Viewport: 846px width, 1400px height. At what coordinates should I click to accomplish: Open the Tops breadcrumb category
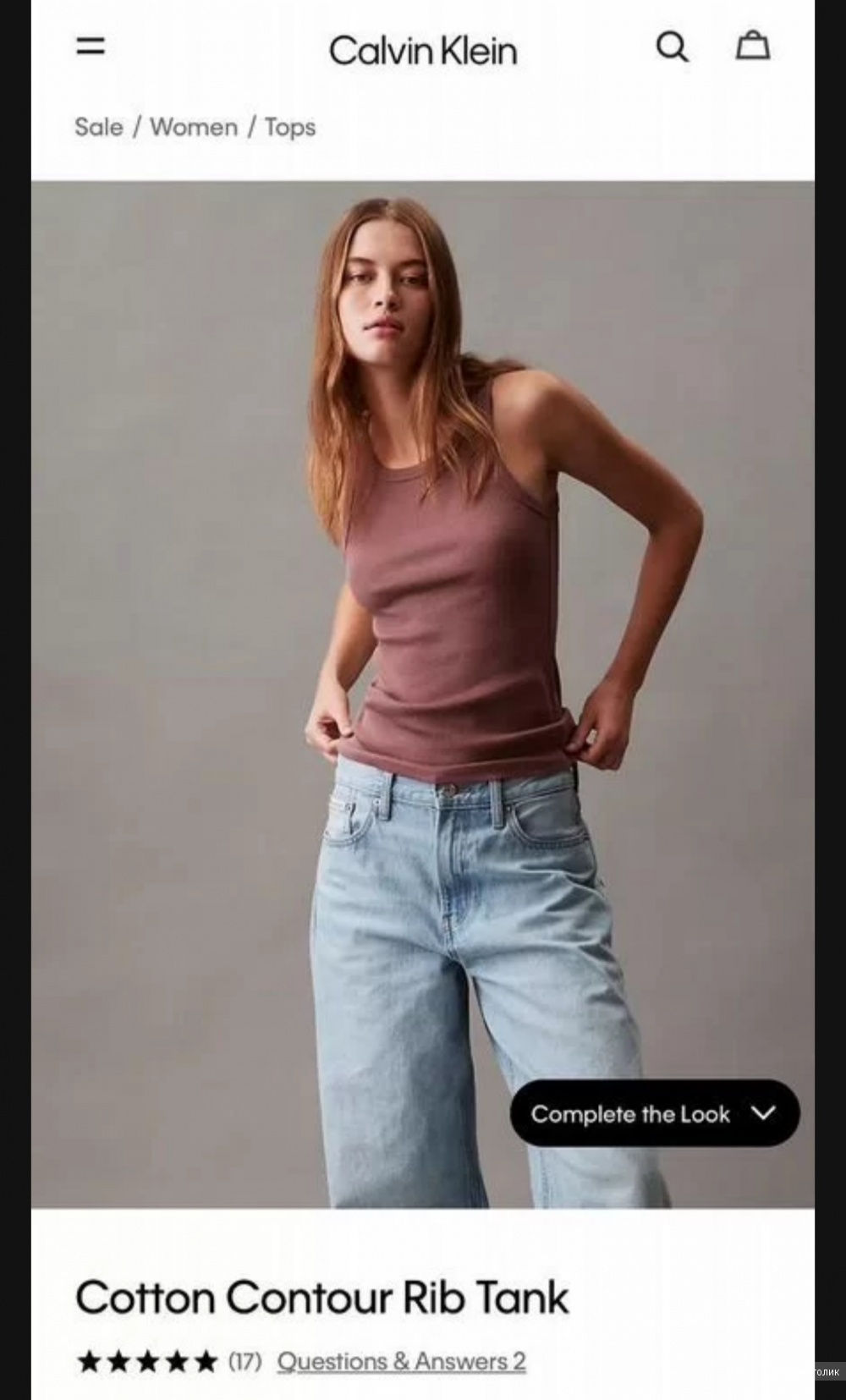coord(290,127)
